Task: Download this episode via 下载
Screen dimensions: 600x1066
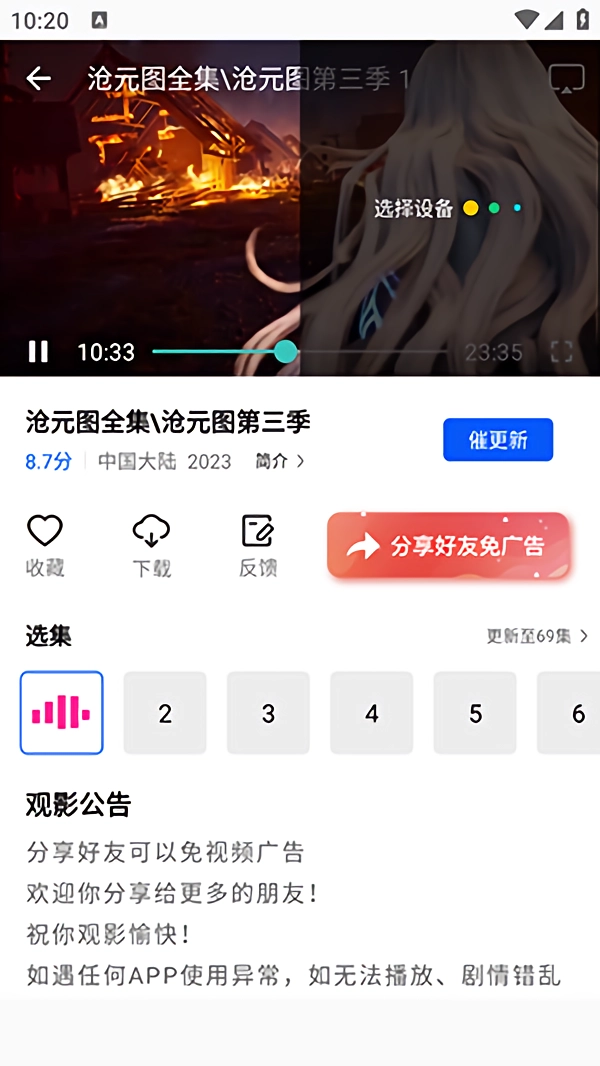Action: [151, 545]
